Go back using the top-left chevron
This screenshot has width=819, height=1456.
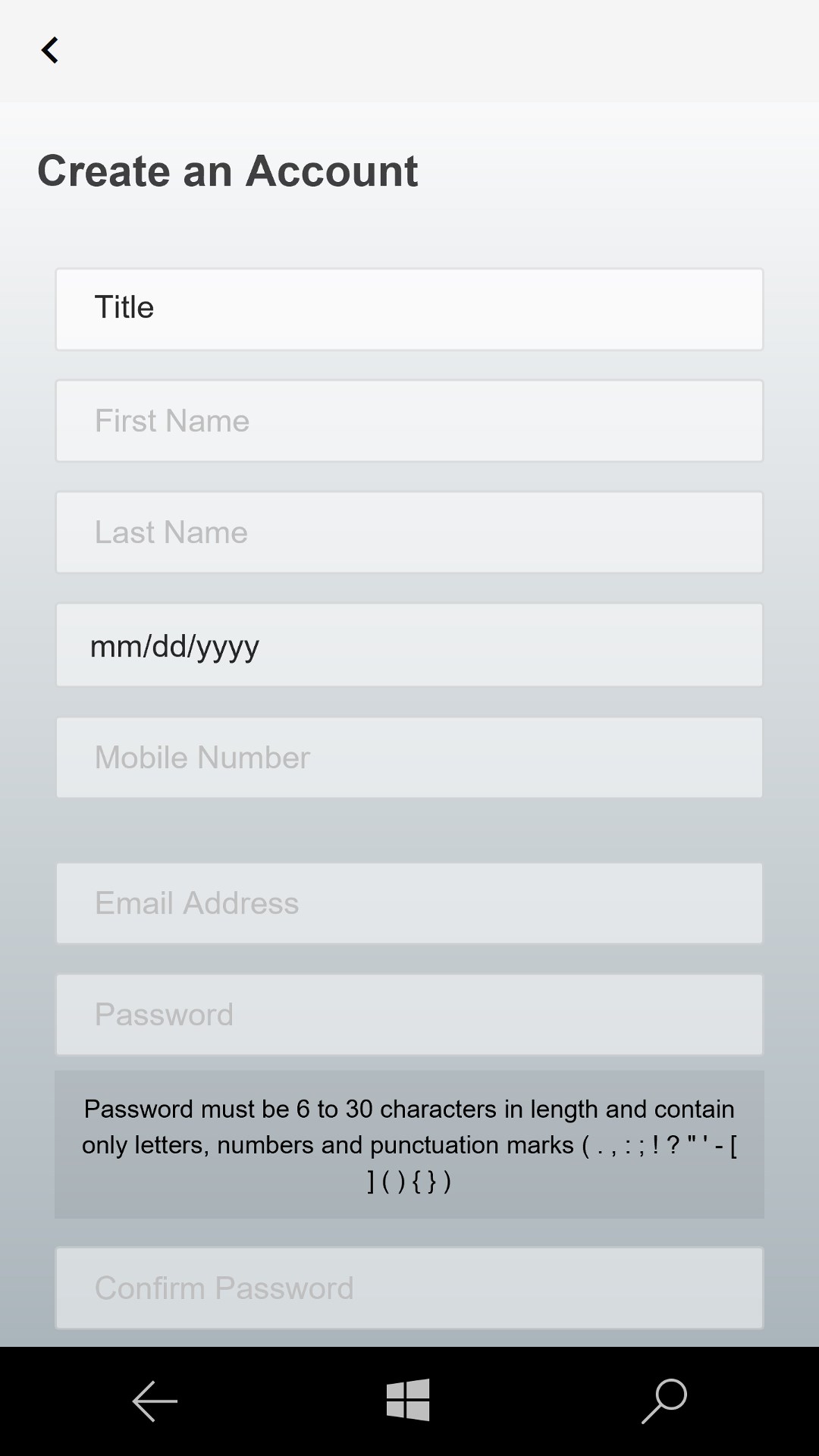click(50, 51)
